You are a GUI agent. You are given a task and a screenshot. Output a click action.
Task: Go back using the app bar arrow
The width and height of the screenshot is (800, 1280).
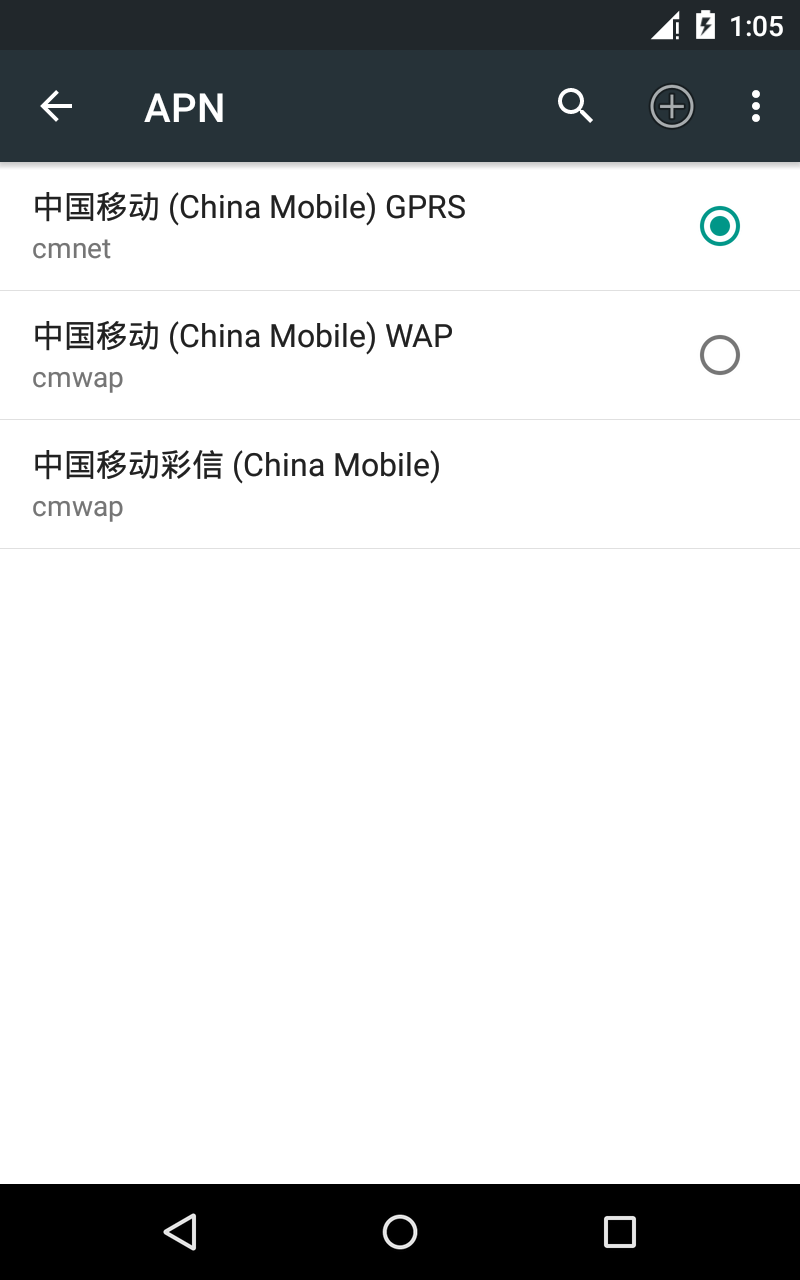tap(56, 106)
